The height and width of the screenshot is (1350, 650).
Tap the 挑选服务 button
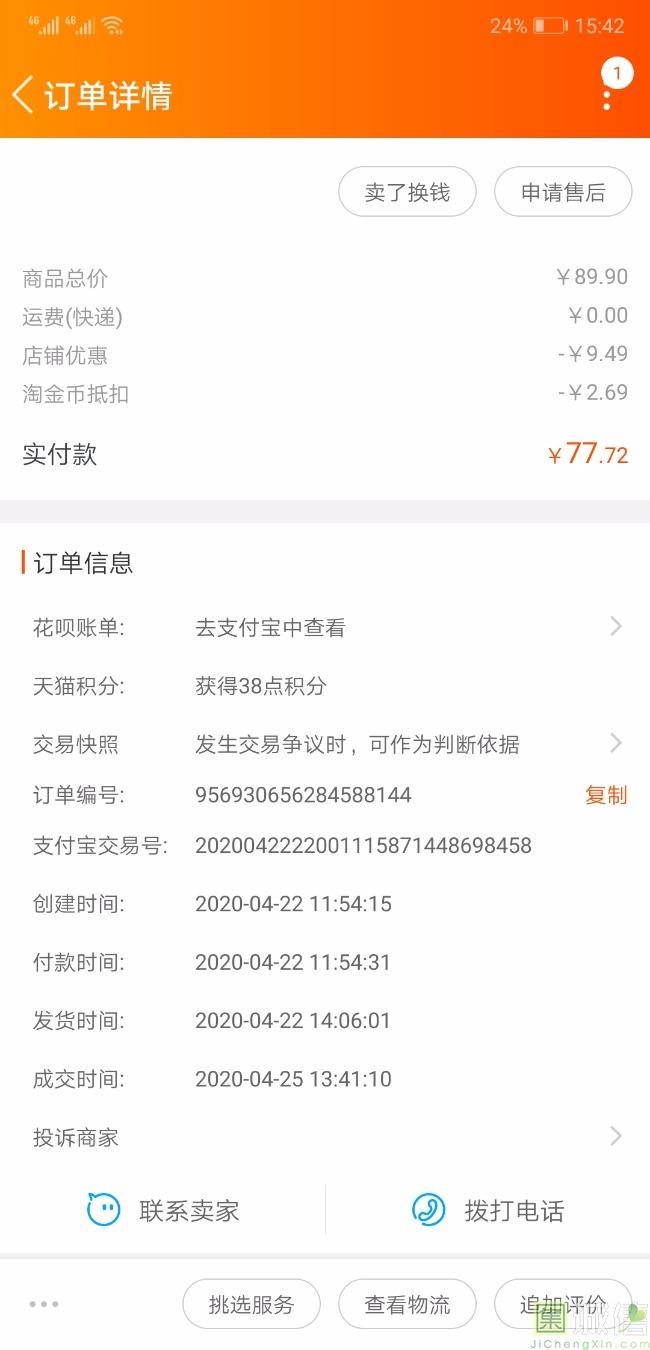pyautogui.click(x=251, y=1304)
